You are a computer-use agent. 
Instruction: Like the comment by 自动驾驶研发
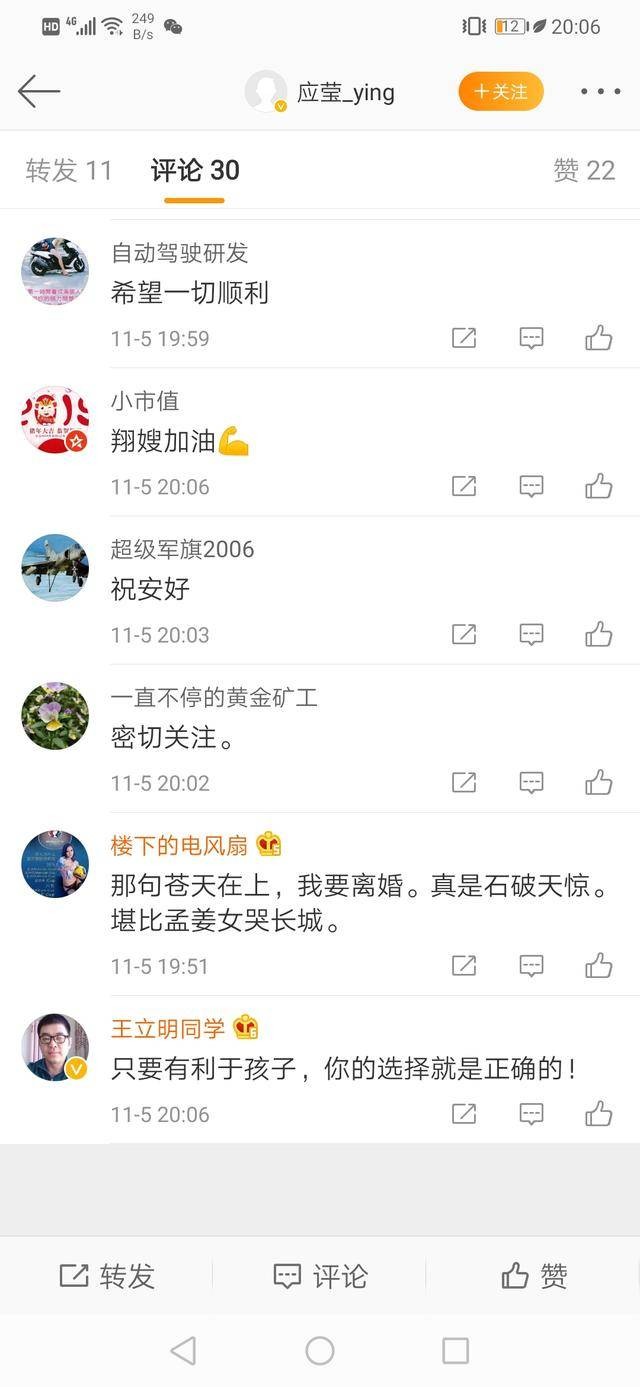click(599, 338)
